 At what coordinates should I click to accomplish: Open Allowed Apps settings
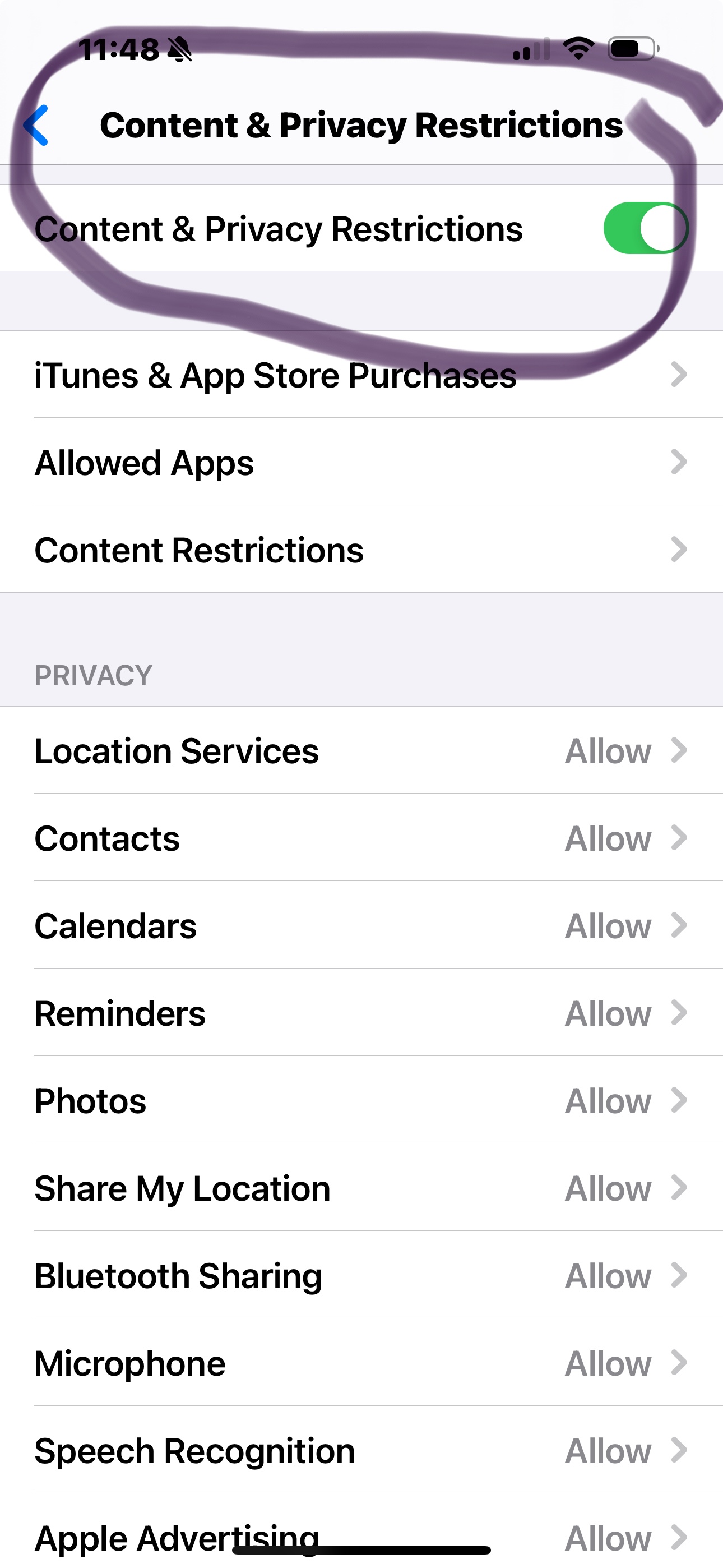click(x=361, y=463)
